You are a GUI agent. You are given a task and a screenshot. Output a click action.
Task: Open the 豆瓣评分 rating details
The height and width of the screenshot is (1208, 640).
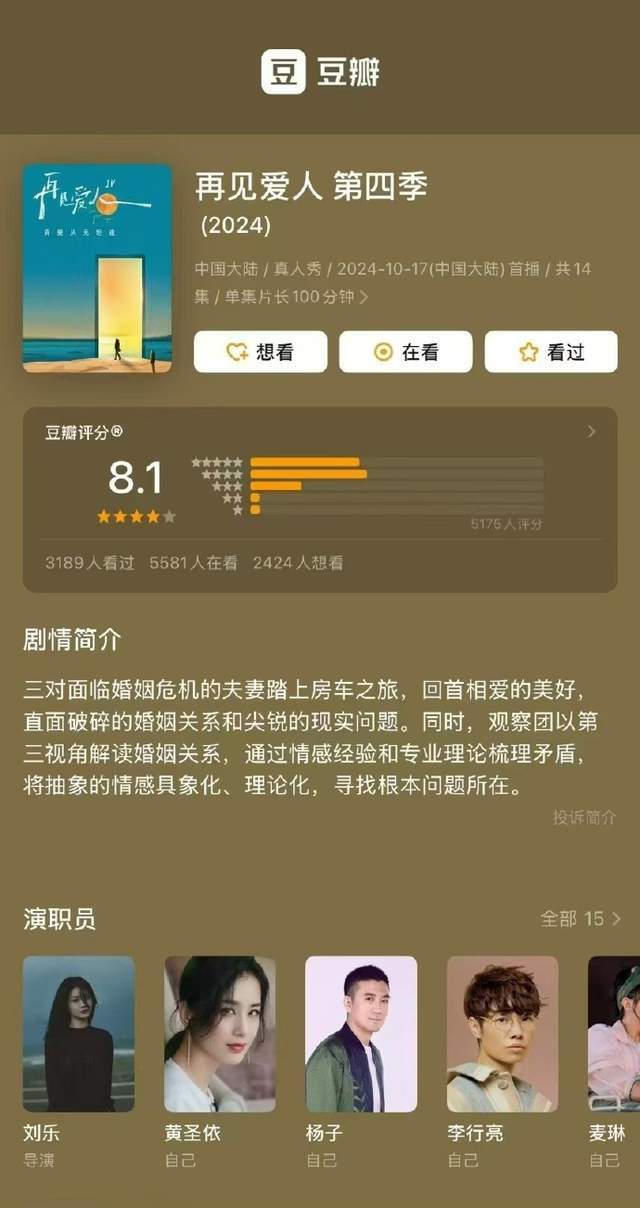pos(591,432)
